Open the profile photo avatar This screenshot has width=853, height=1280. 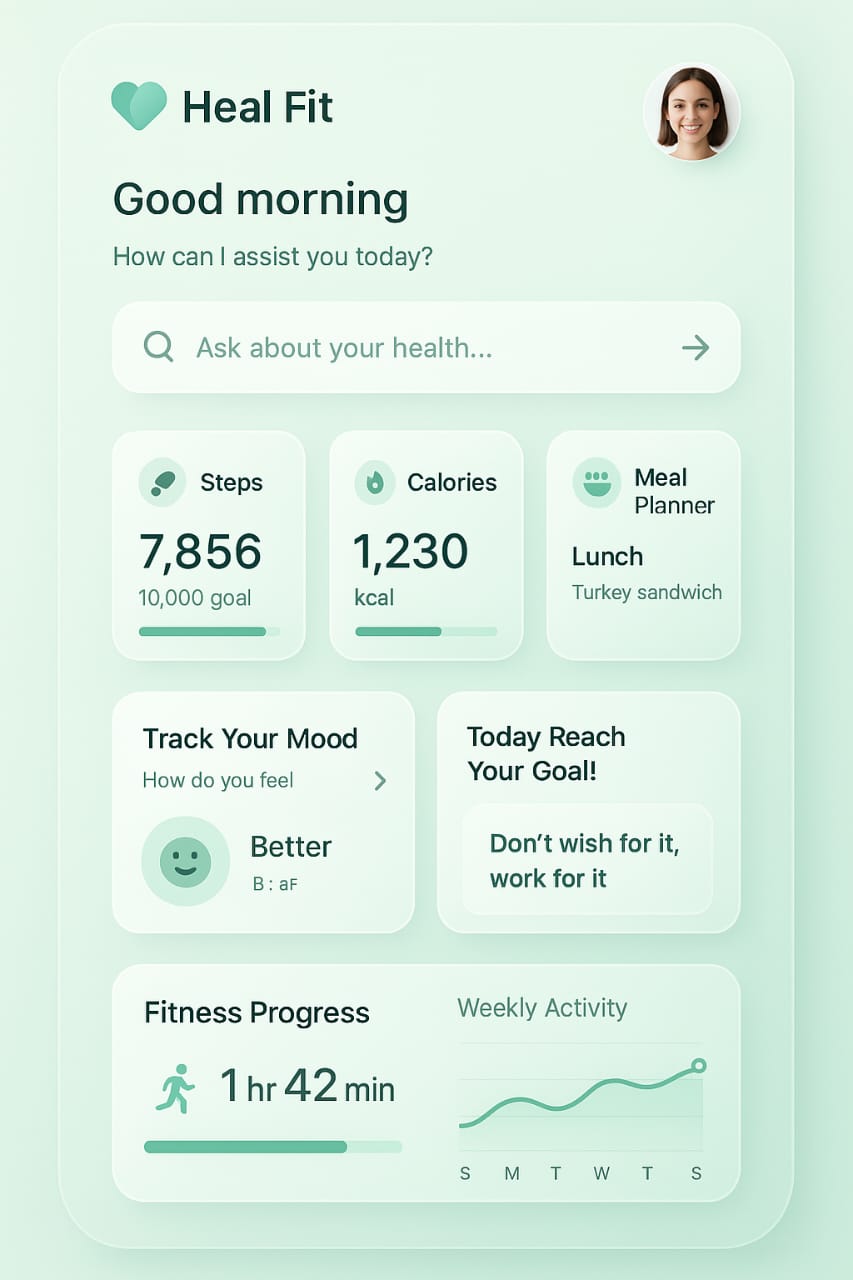(692, 113)
